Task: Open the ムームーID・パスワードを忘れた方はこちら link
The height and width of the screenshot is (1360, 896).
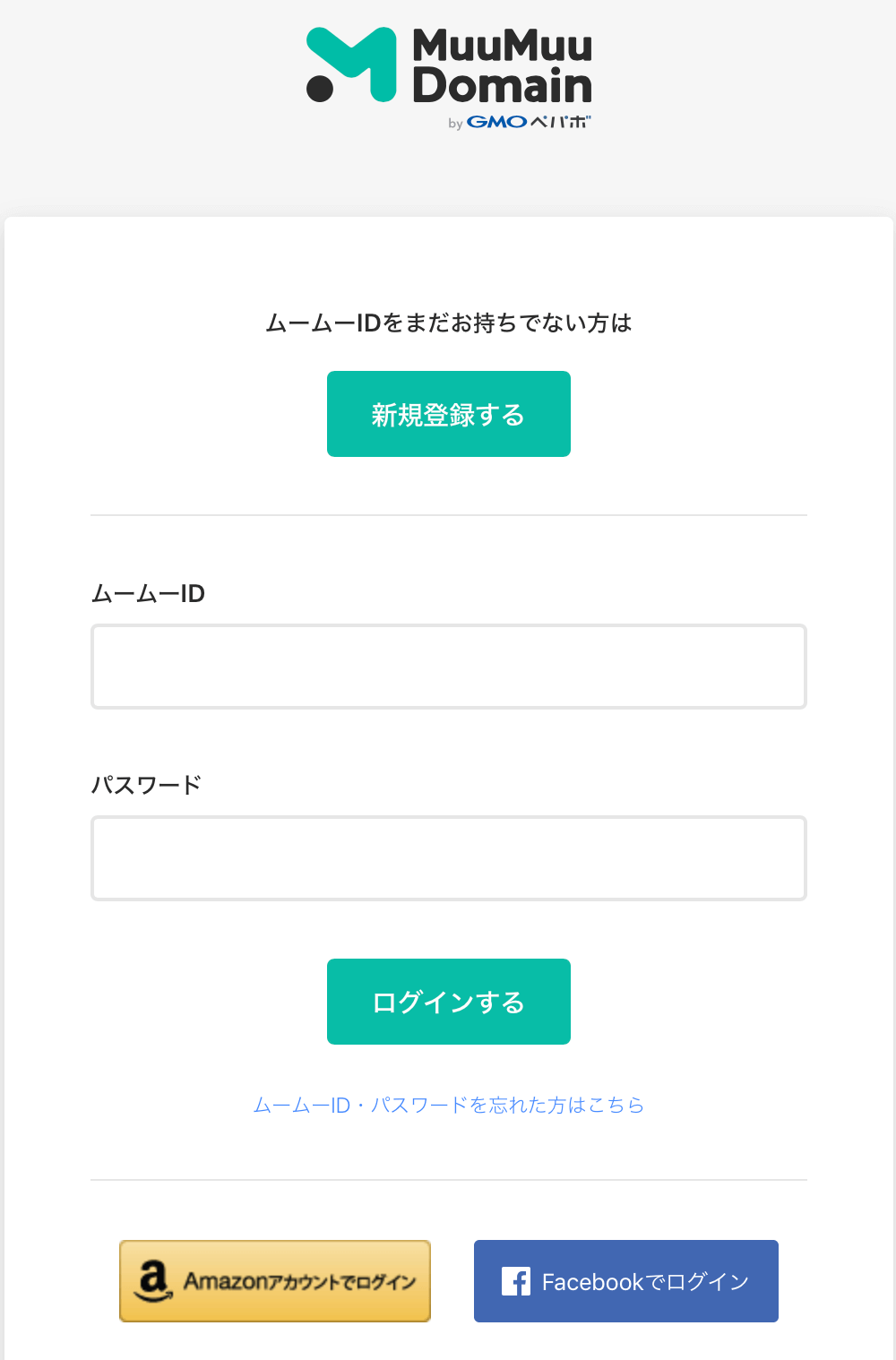Action: tap(448, 1106)
